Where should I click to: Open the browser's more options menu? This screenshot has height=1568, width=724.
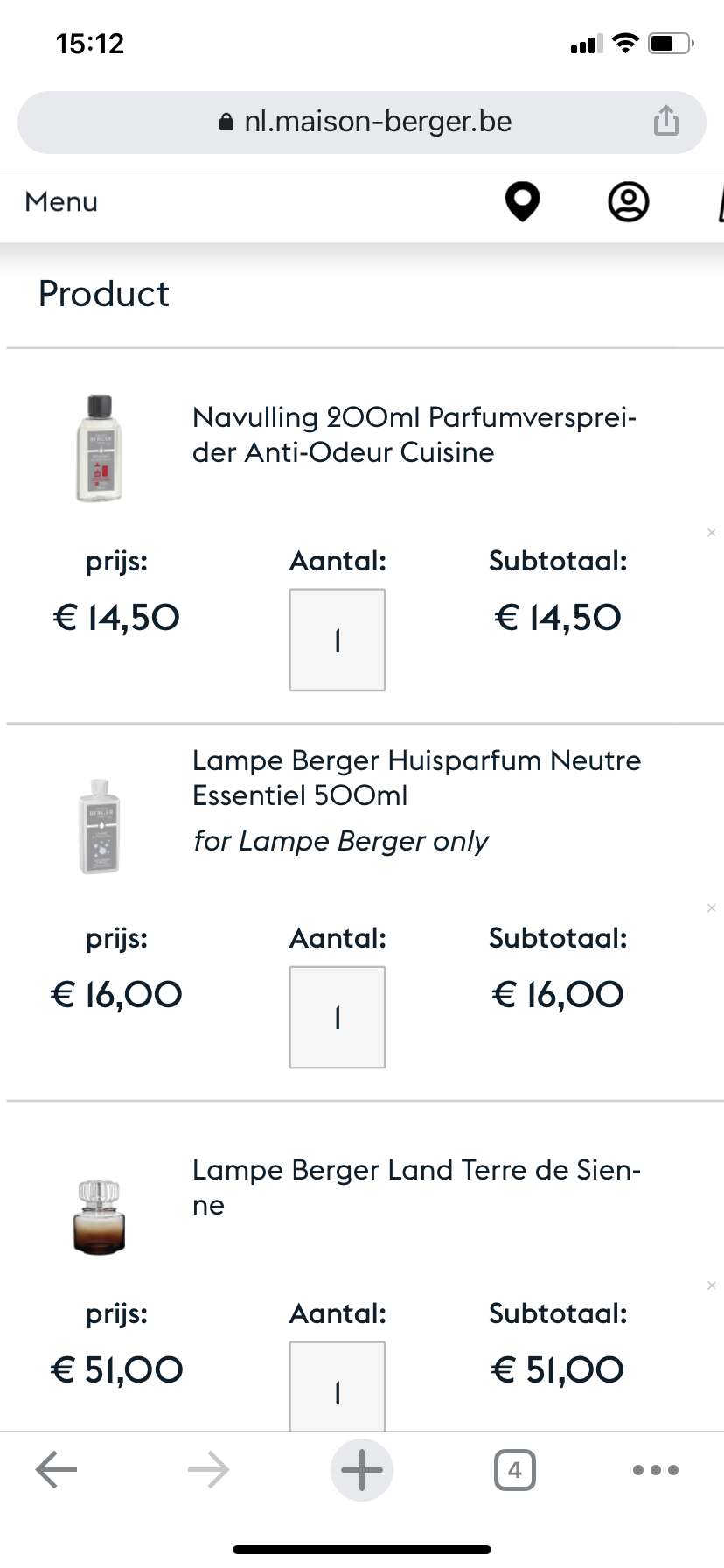coord(656,1470)
